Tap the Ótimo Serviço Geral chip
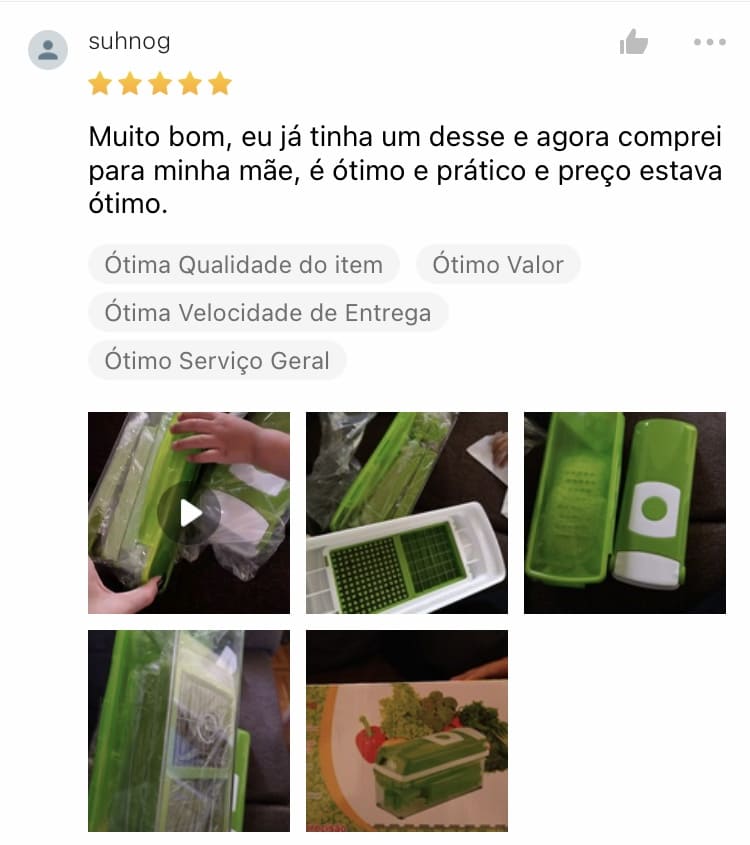The width and height of the screenshot is (750, 845). (217, 361)
